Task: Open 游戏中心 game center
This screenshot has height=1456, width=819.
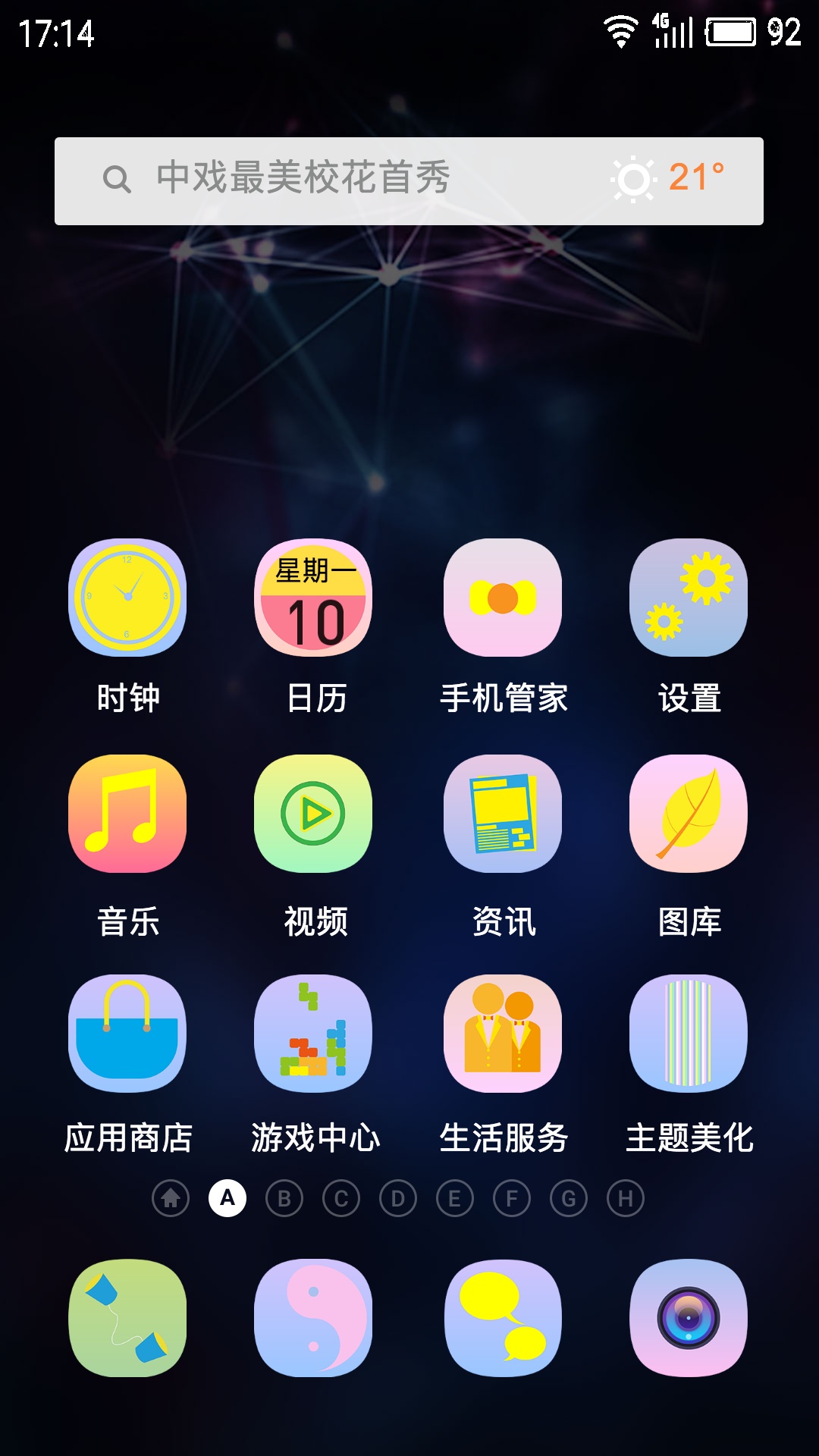Action: tap(313, 1034)
